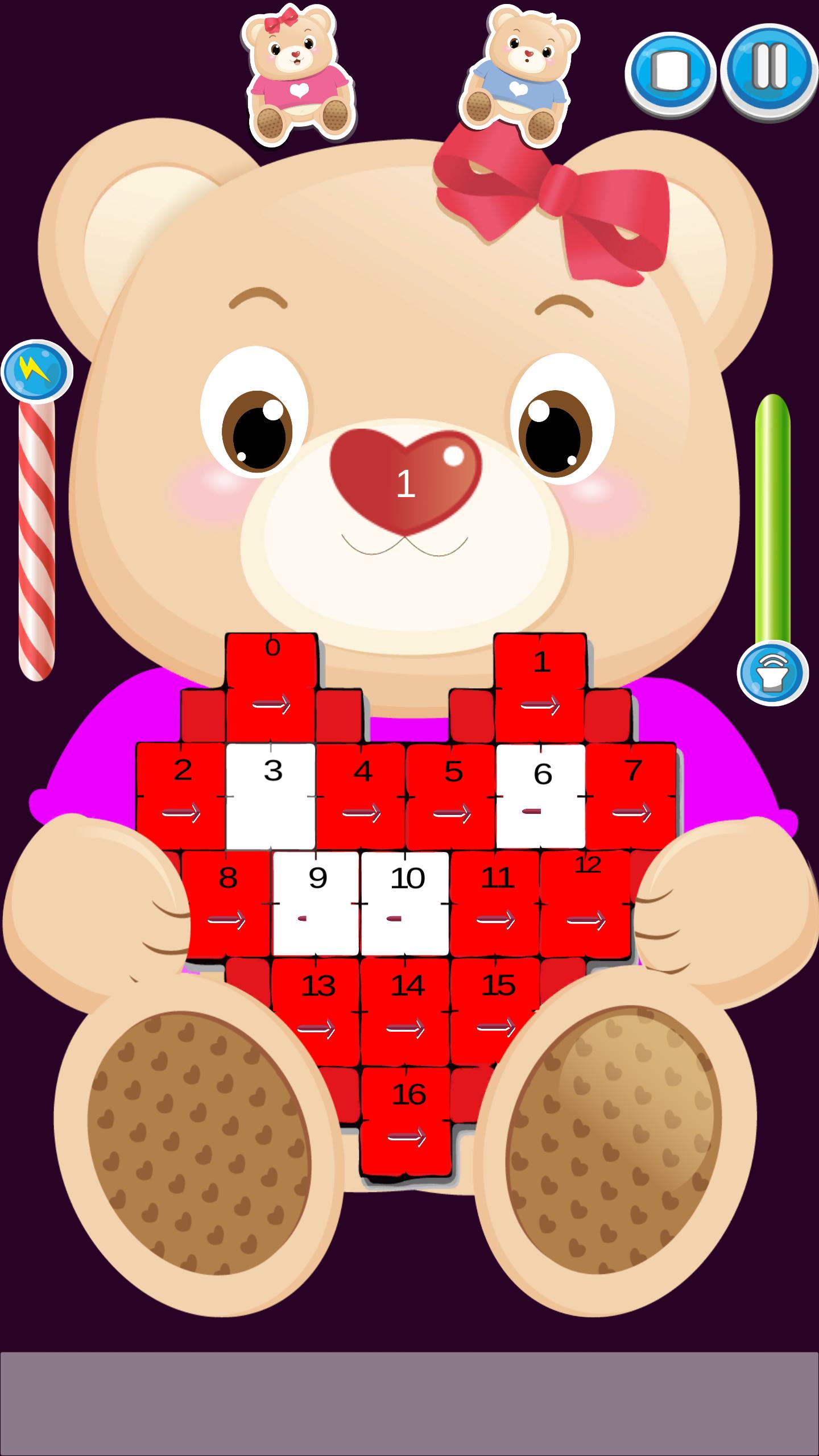The height and width of the screenshot is (1456, 819).
Task: Select the pink-shirt bear sticker
Action: [298, 74]
